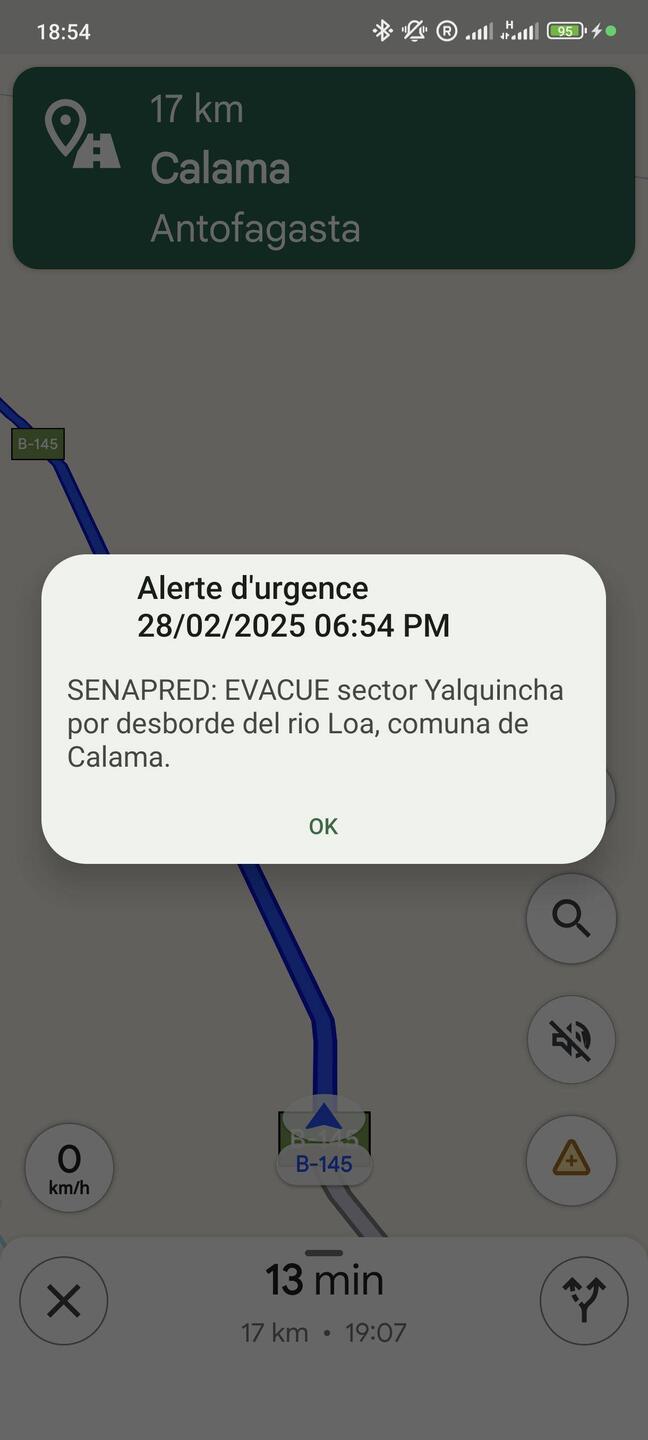Open search along route magnifier
Viewport: 648px width, 1440px height.
coord(571,918)
